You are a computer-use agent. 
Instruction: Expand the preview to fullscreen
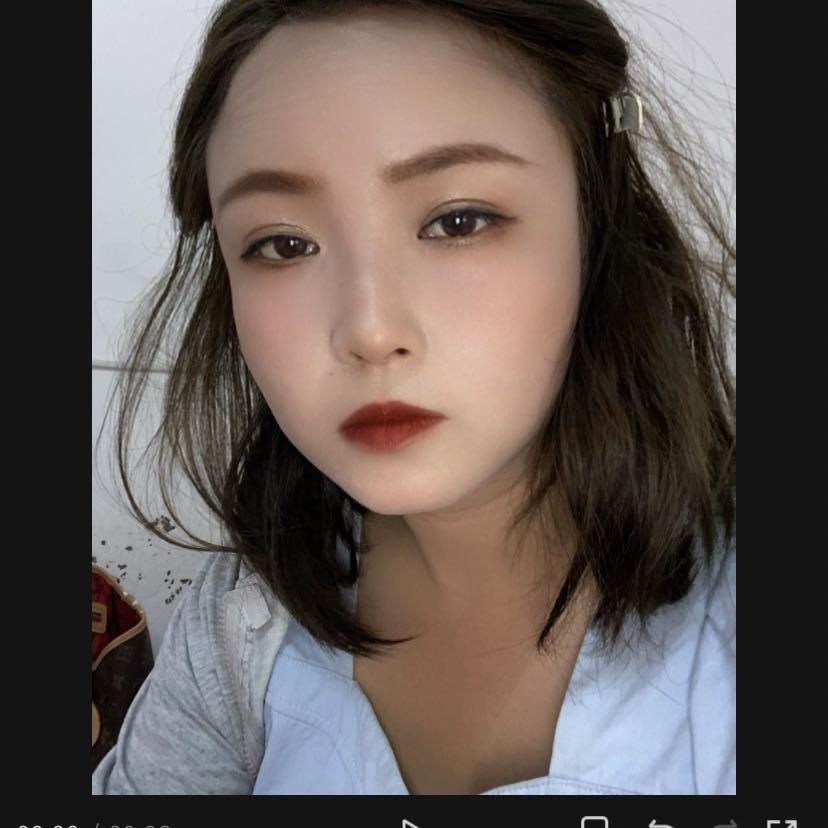[x=782, y=824]
